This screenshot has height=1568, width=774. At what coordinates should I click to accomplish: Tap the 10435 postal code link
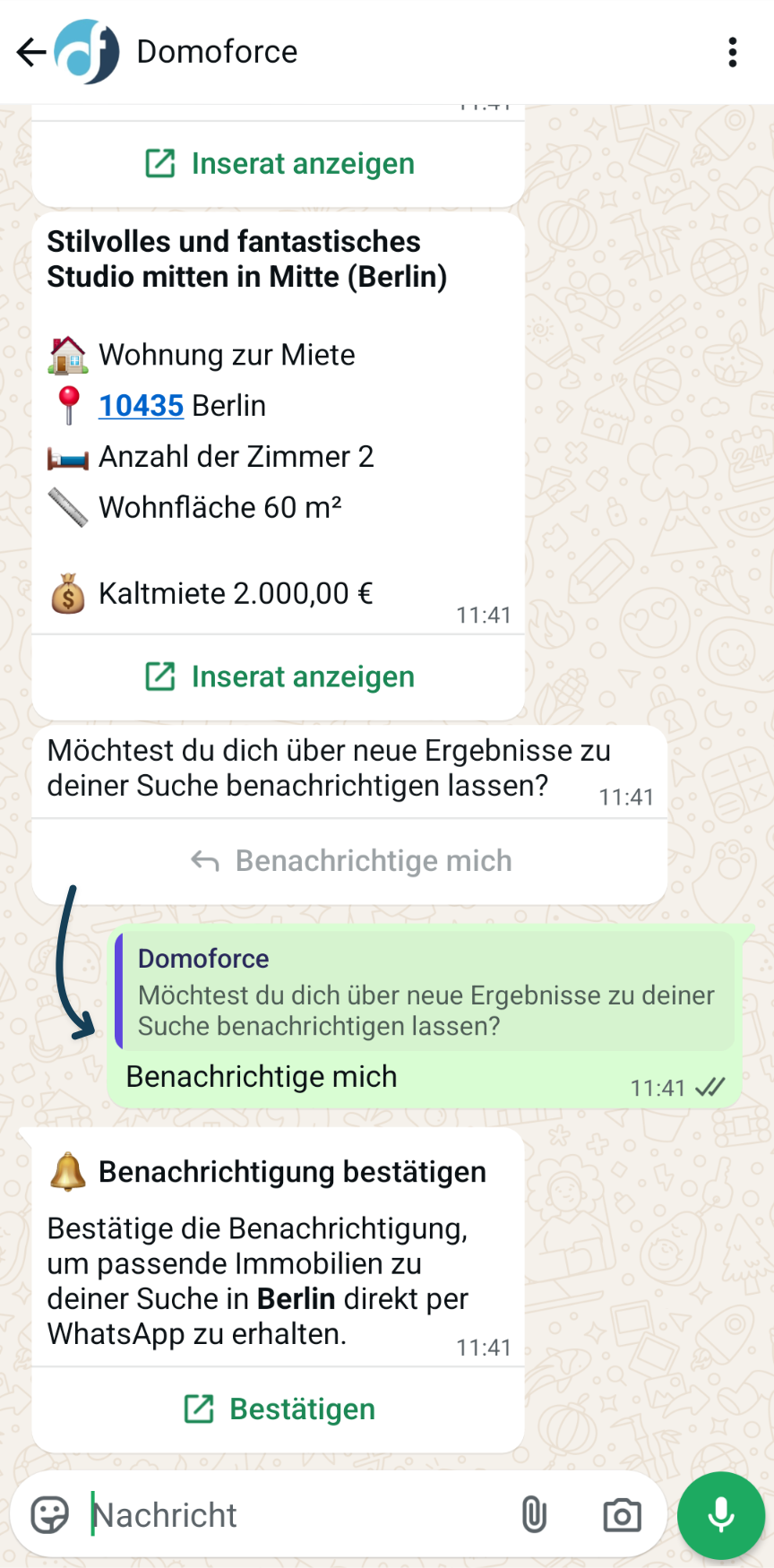click(141, 406)
